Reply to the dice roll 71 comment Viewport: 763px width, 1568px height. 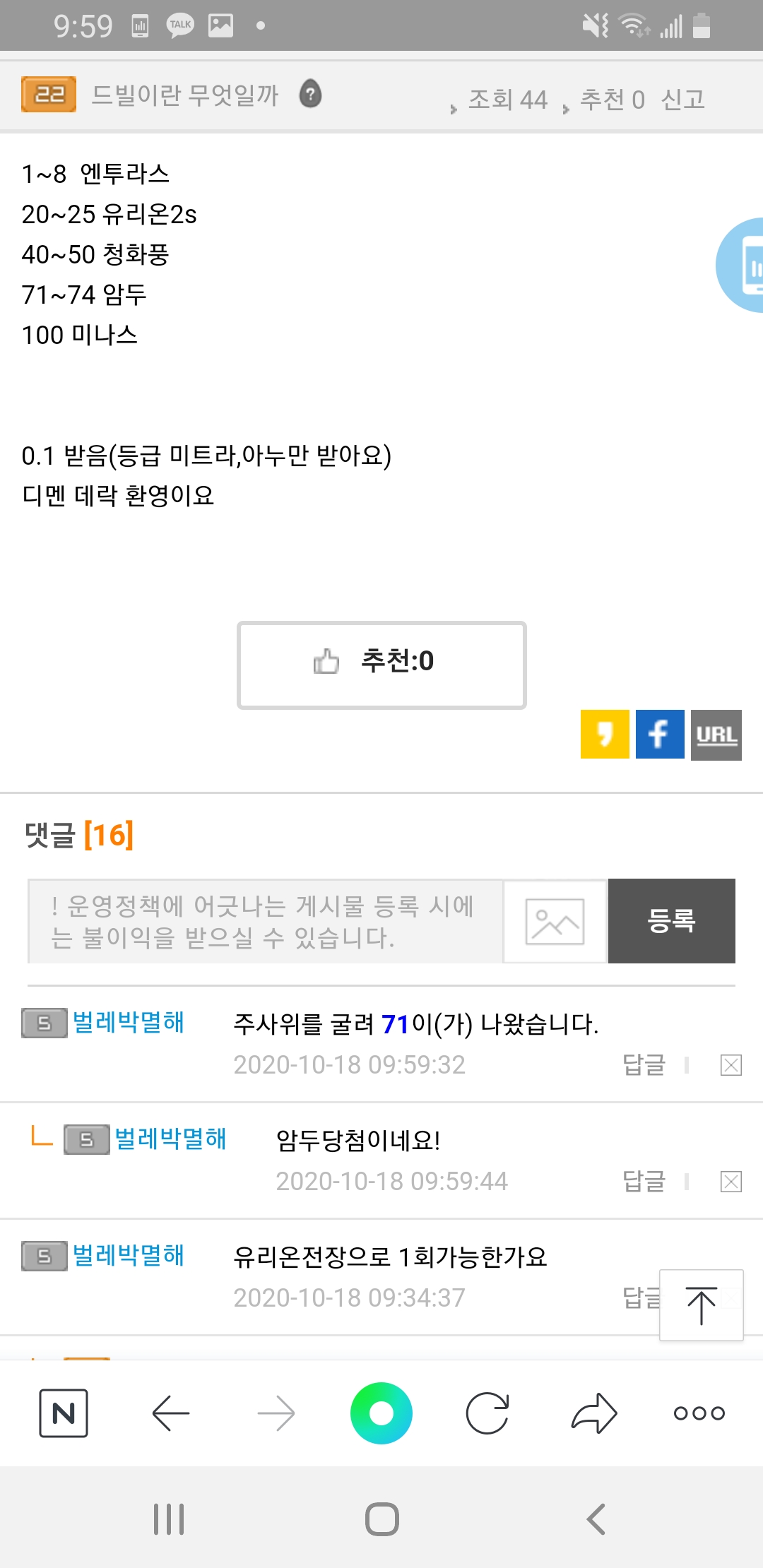(644, 1064)
